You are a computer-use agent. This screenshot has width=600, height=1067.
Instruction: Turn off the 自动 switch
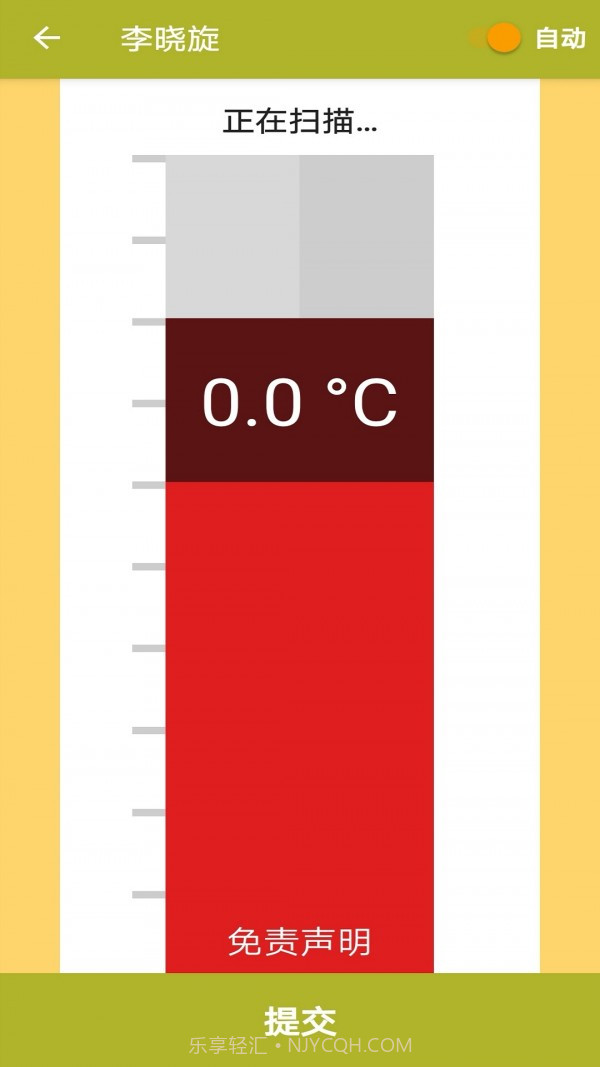pyautogui.click(x=497, y=39)
